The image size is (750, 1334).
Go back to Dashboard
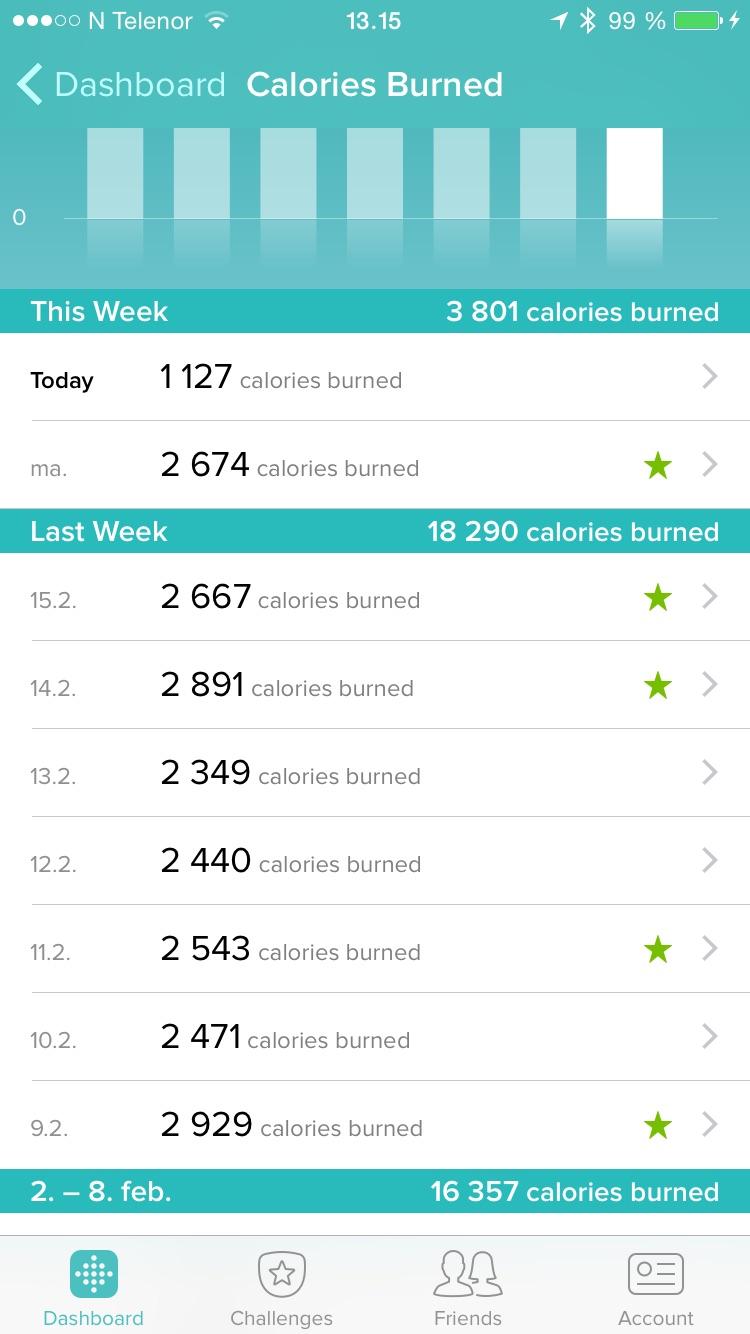click(x=121, y=85)
